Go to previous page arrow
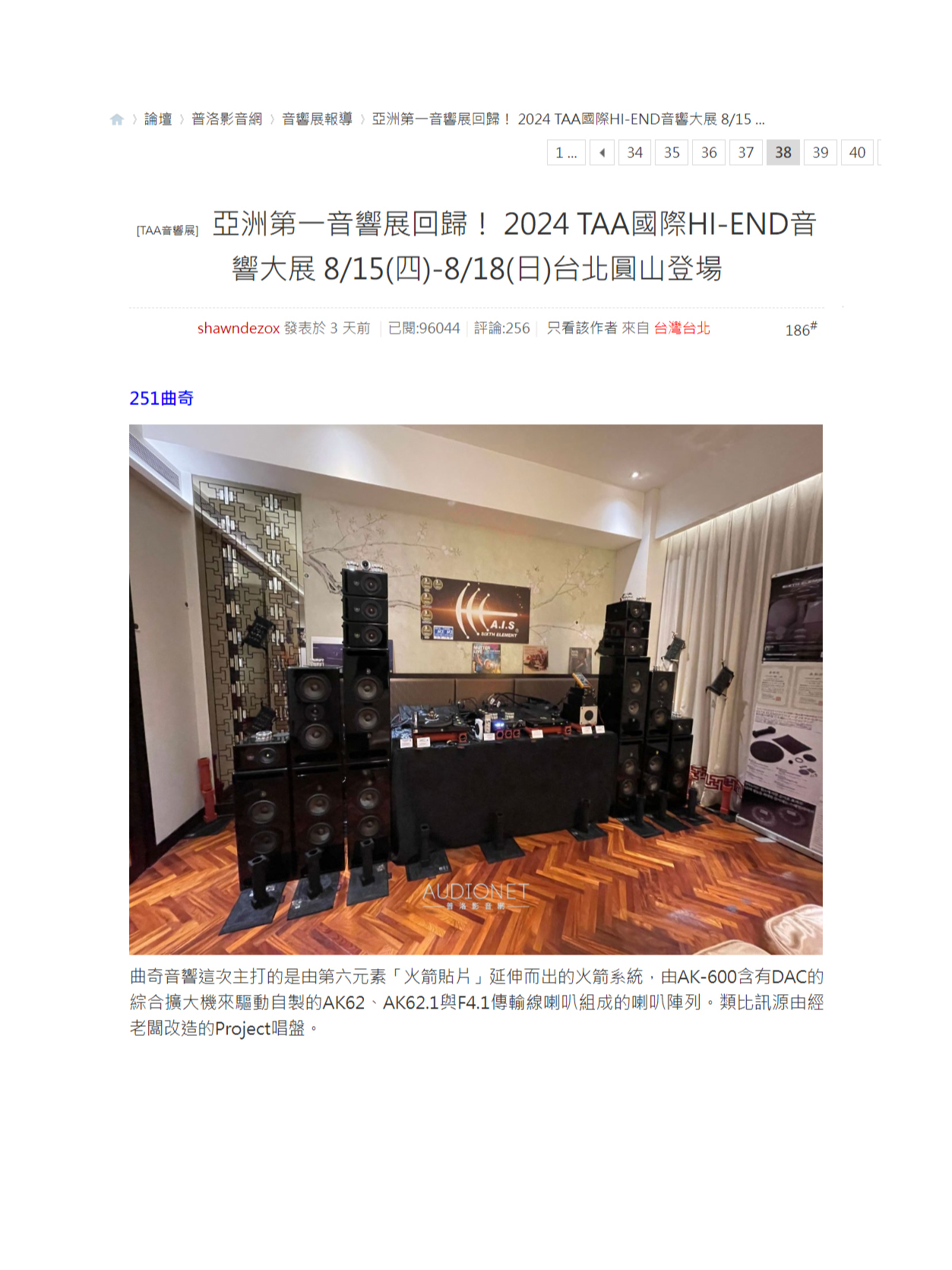The image size is (952, 1270). (x=602, y=153)
